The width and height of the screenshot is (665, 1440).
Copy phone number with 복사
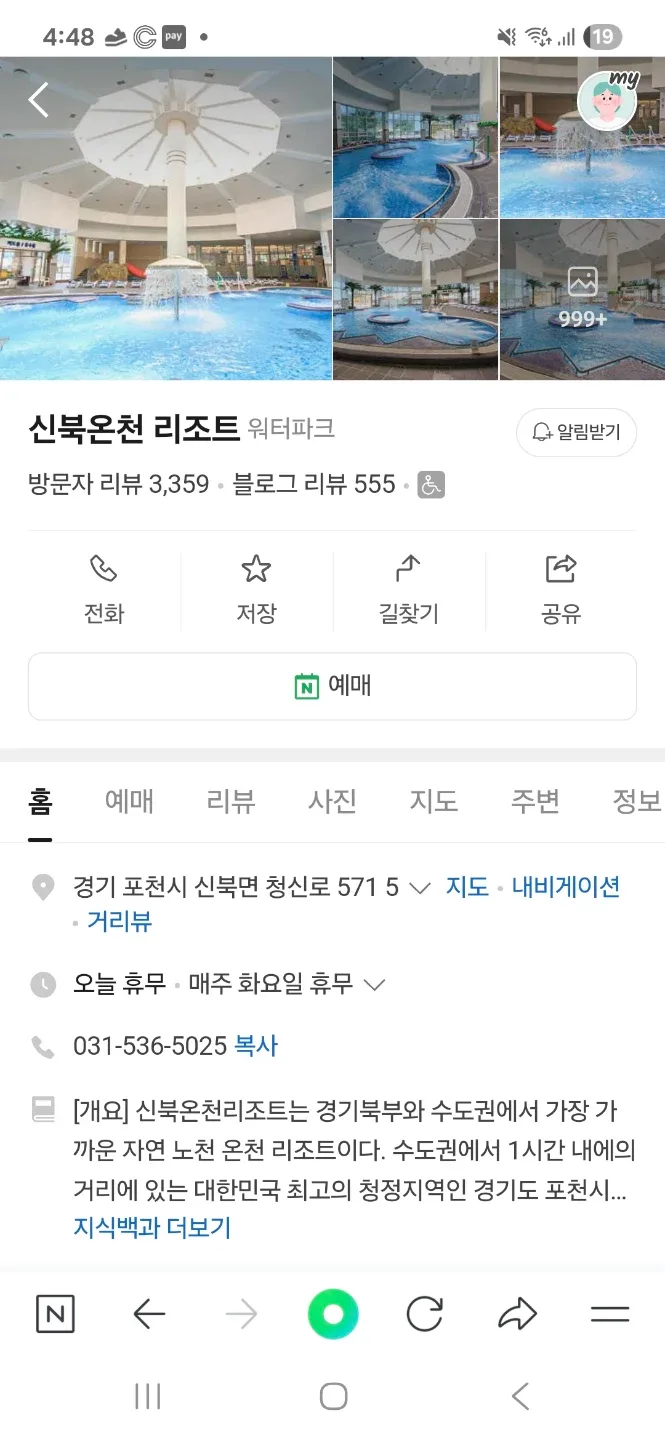[256, 1046]
